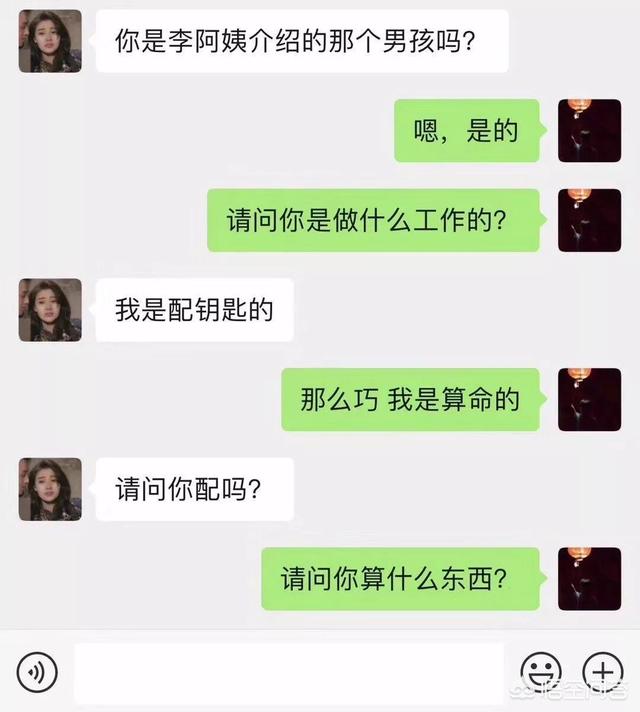Viewport: 640px width, 712px height.
Task: View profile from avatar beside "我是配钥匙的"
Action: (x=50, y=310)
